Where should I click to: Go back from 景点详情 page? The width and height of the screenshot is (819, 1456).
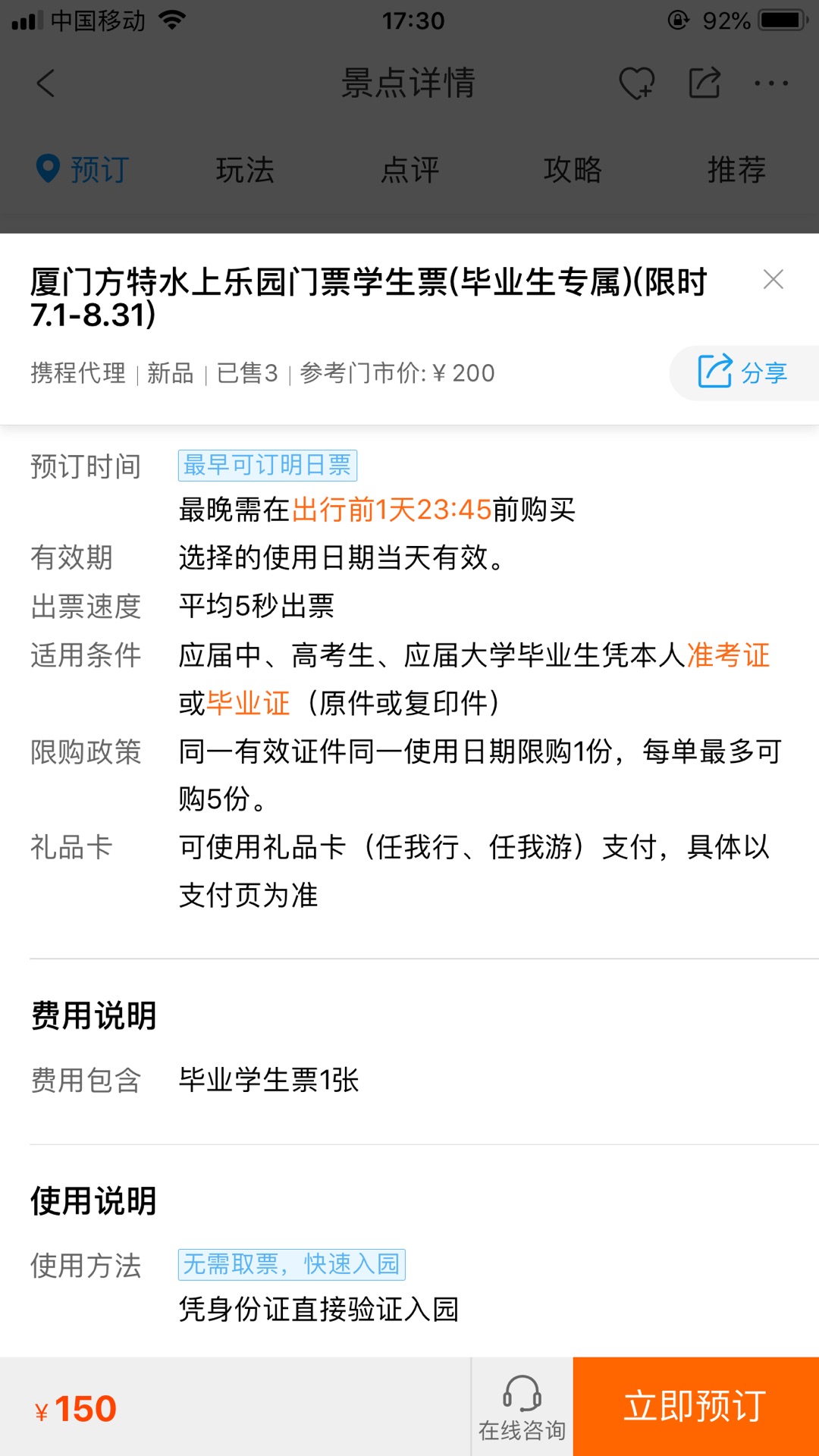[46, 83]
